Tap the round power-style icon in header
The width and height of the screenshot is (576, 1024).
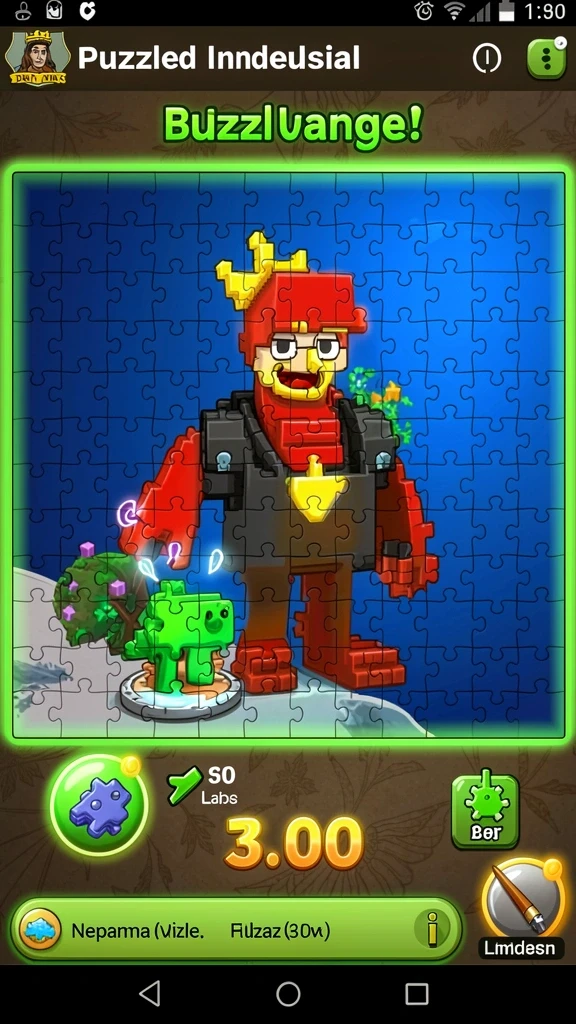point(487,59)
